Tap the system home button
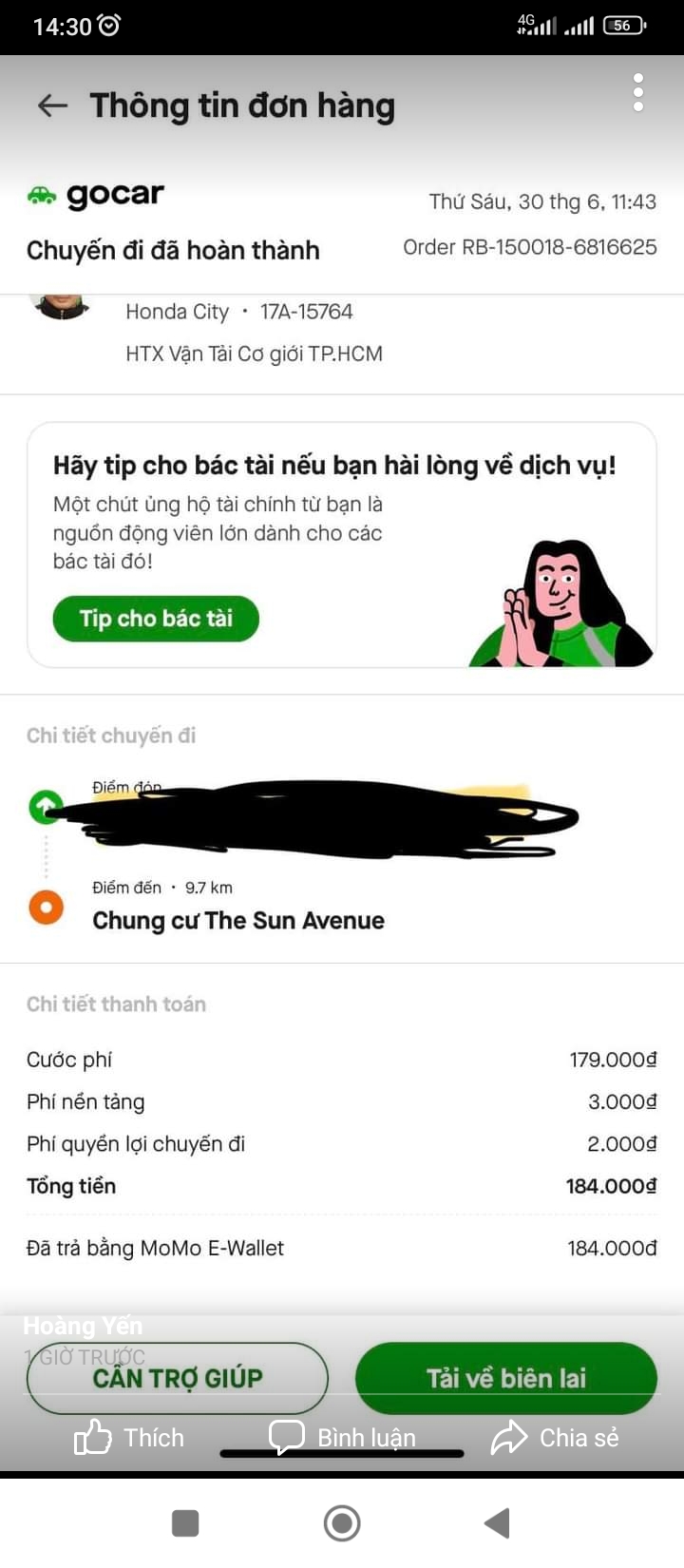The image size is (684, 1568). (342, 1523)
